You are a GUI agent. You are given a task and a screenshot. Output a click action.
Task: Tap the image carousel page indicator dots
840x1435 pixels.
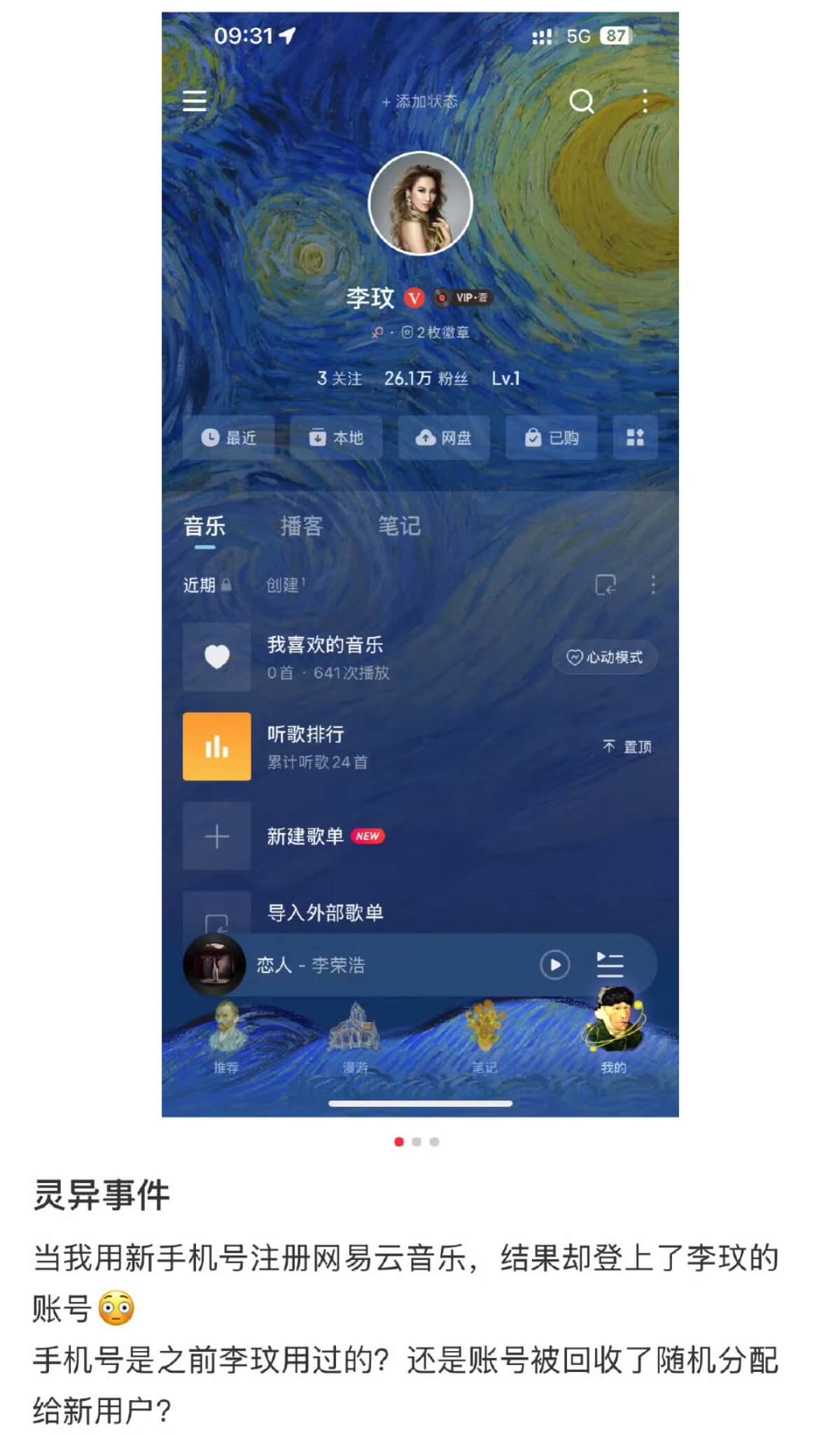point(416,1142)
